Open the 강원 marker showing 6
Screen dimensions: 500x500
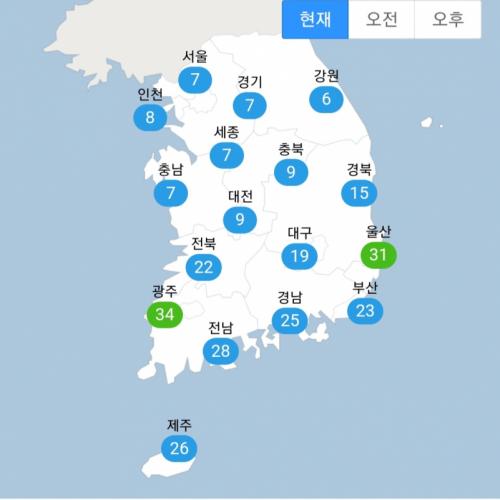[326, 99]
